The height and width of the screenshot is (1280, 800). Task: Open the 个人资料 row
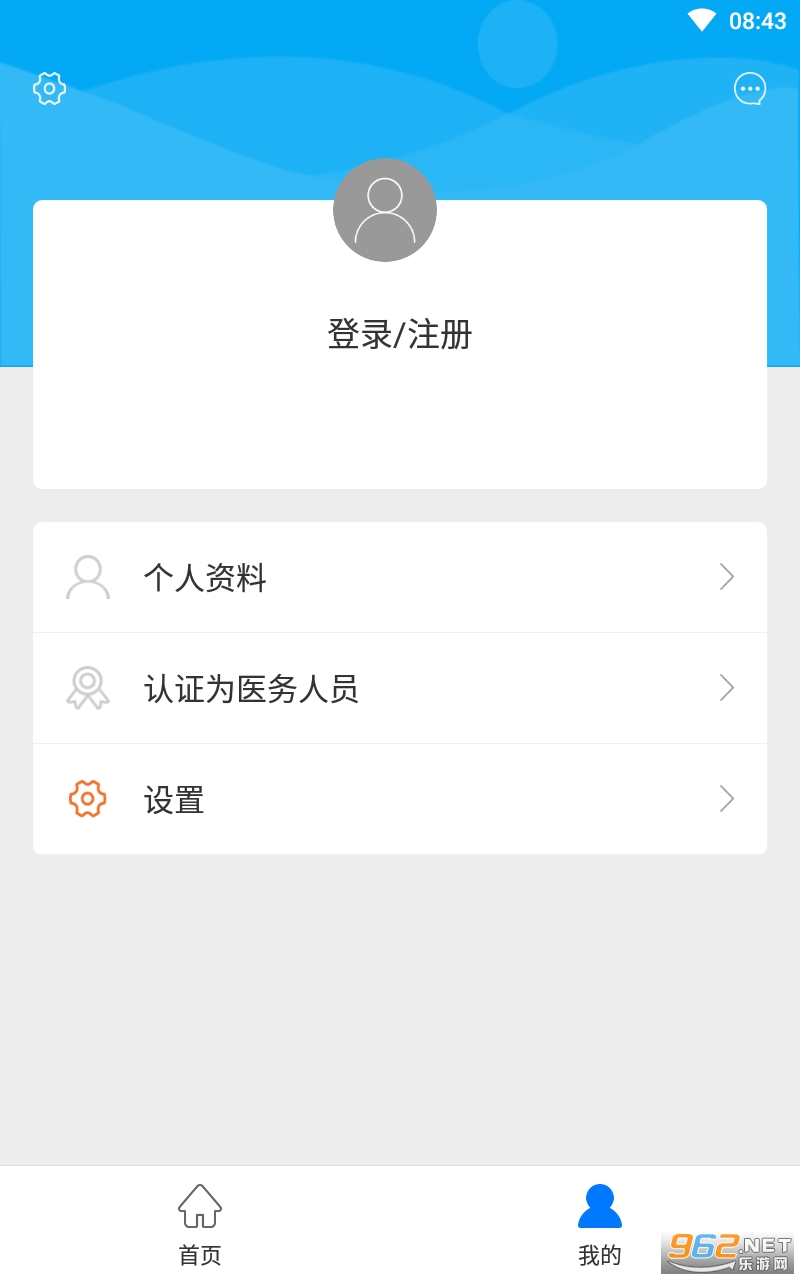tap(400, 577)
